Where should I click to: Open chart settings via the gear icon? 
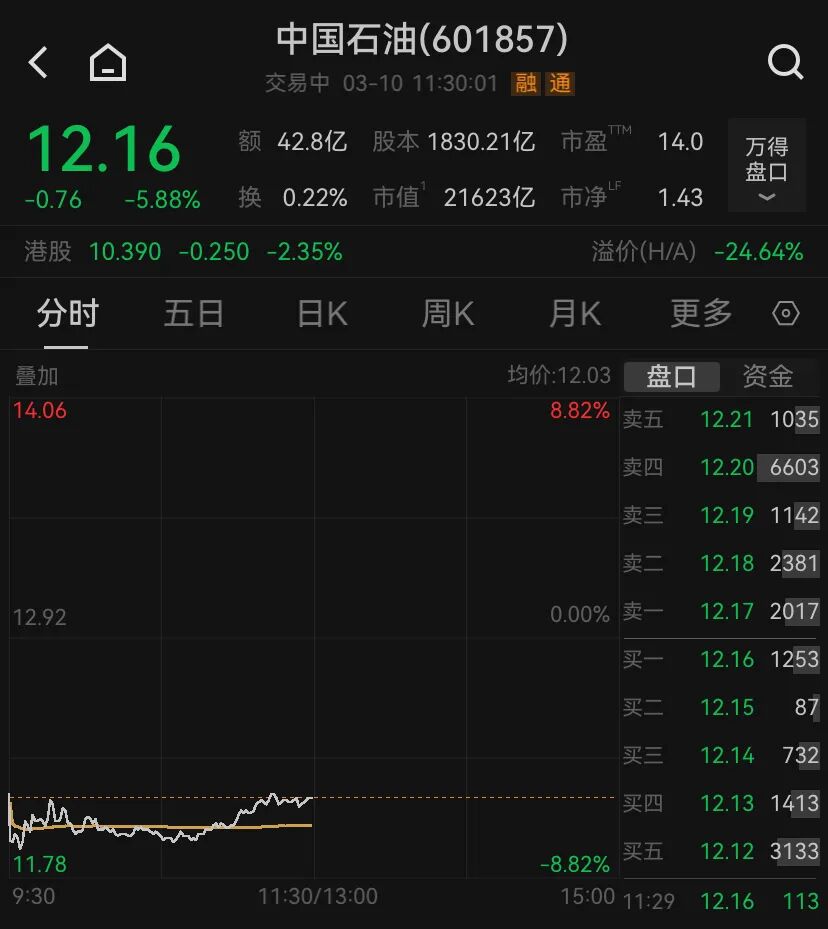[x=786, y=314]
